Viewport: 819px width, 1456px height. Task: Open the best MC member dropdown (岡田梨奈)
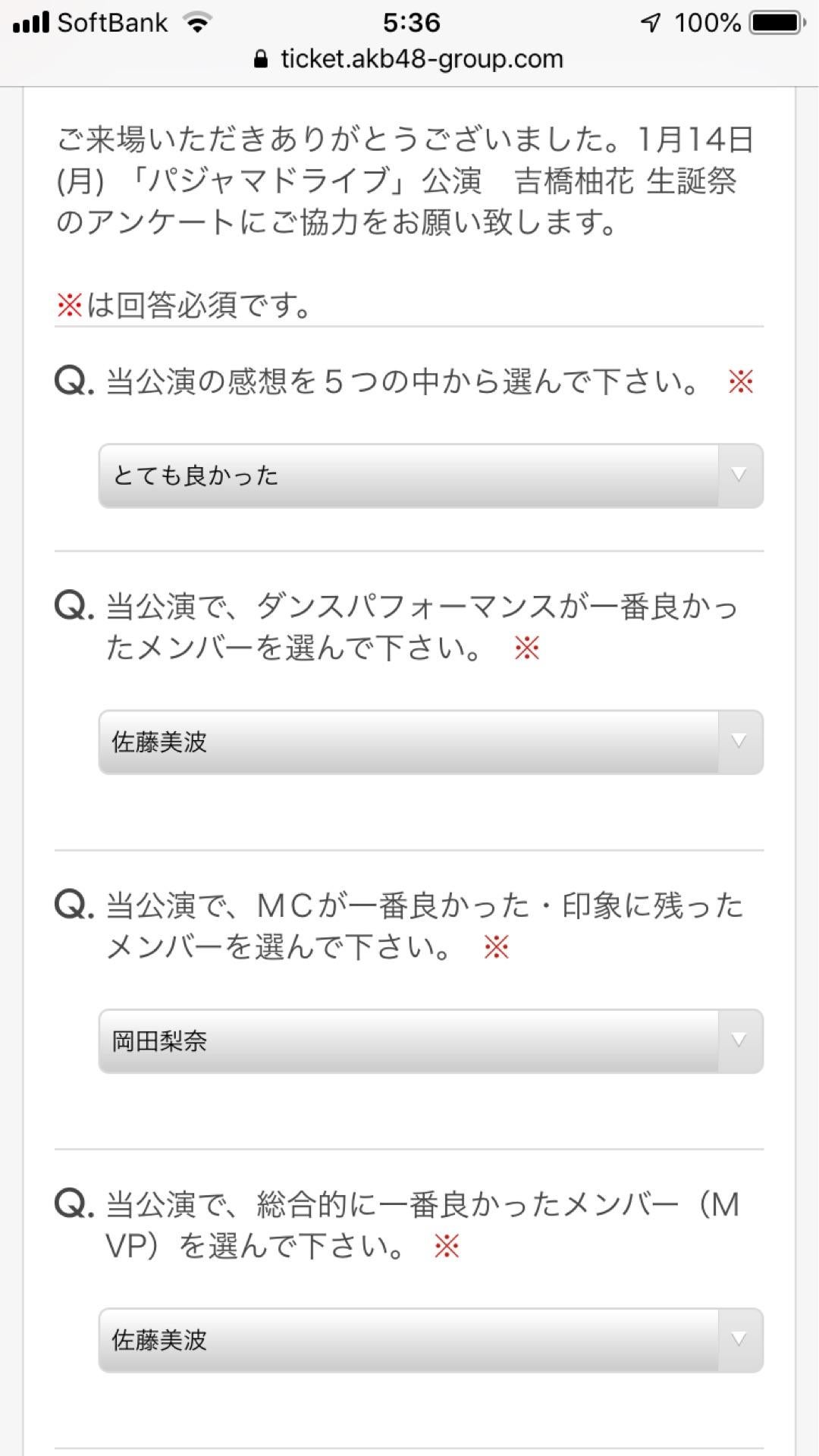[430, 1040]
